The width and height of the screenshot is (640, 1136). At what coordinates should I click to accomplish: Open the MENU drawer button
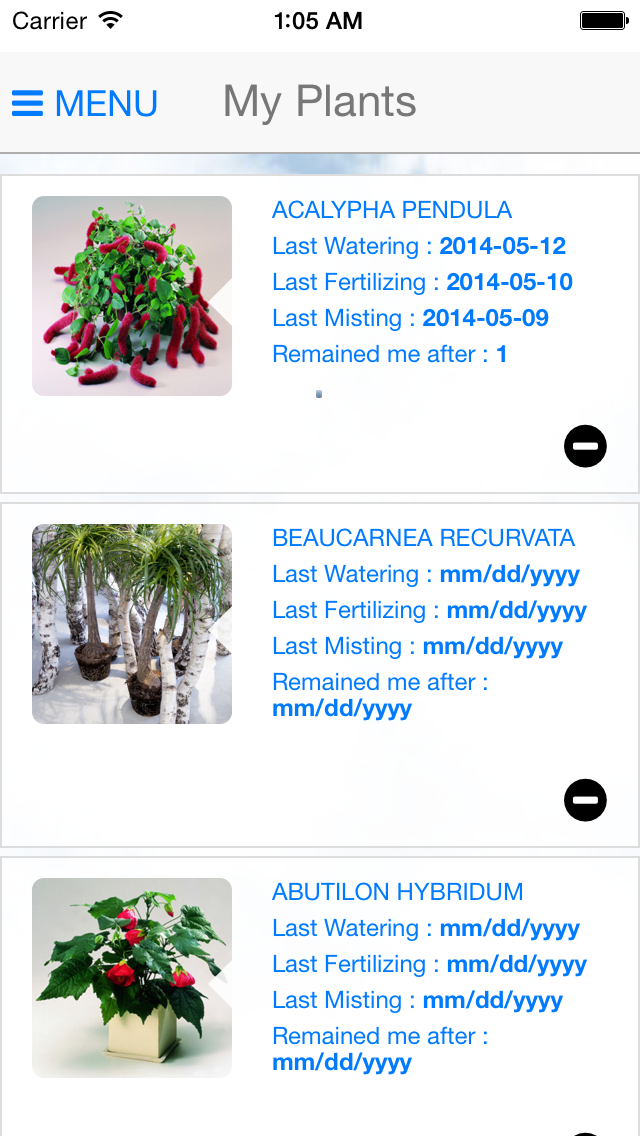pos(84,103)
